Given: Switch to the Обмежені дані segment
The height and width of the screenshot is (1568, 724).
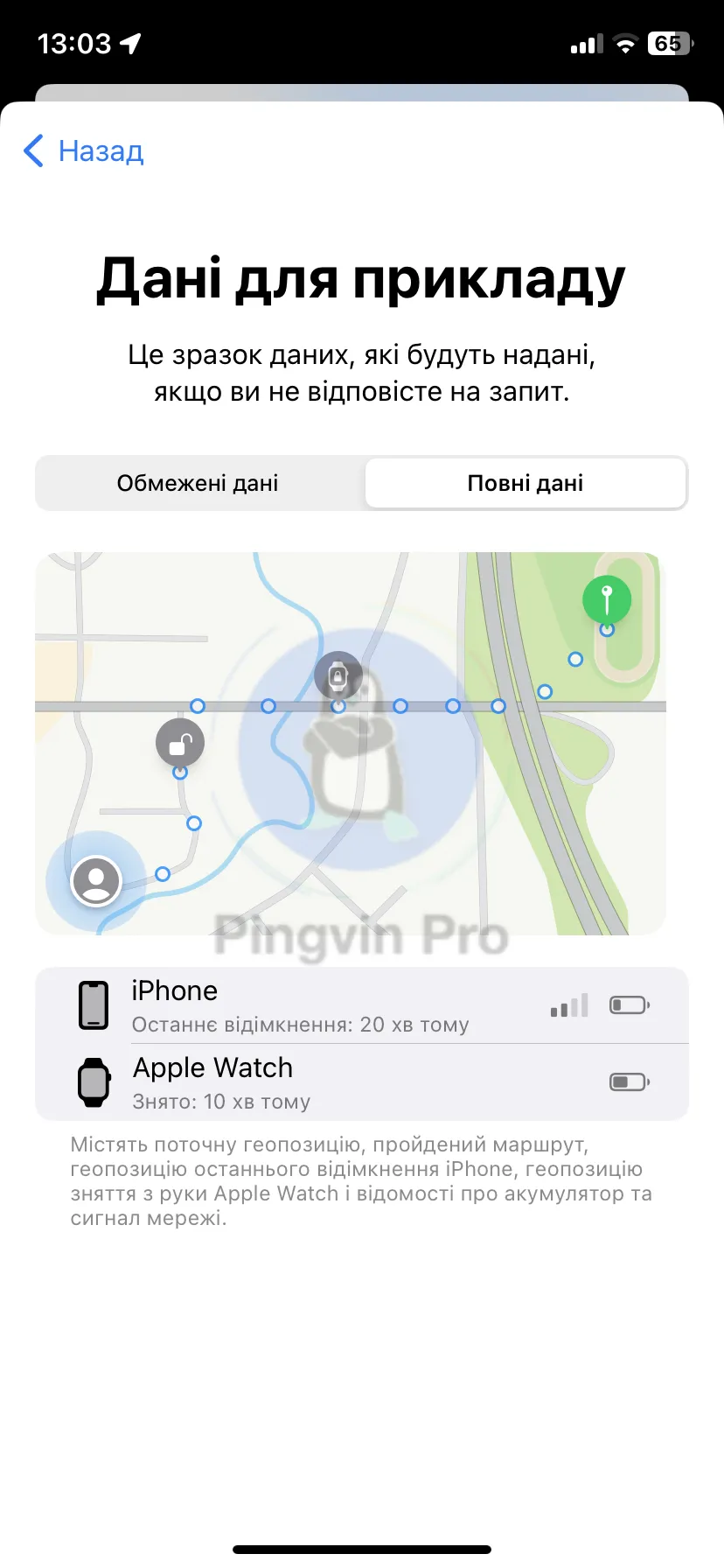Looking at the screenshot, I should (x=198, y=483).
